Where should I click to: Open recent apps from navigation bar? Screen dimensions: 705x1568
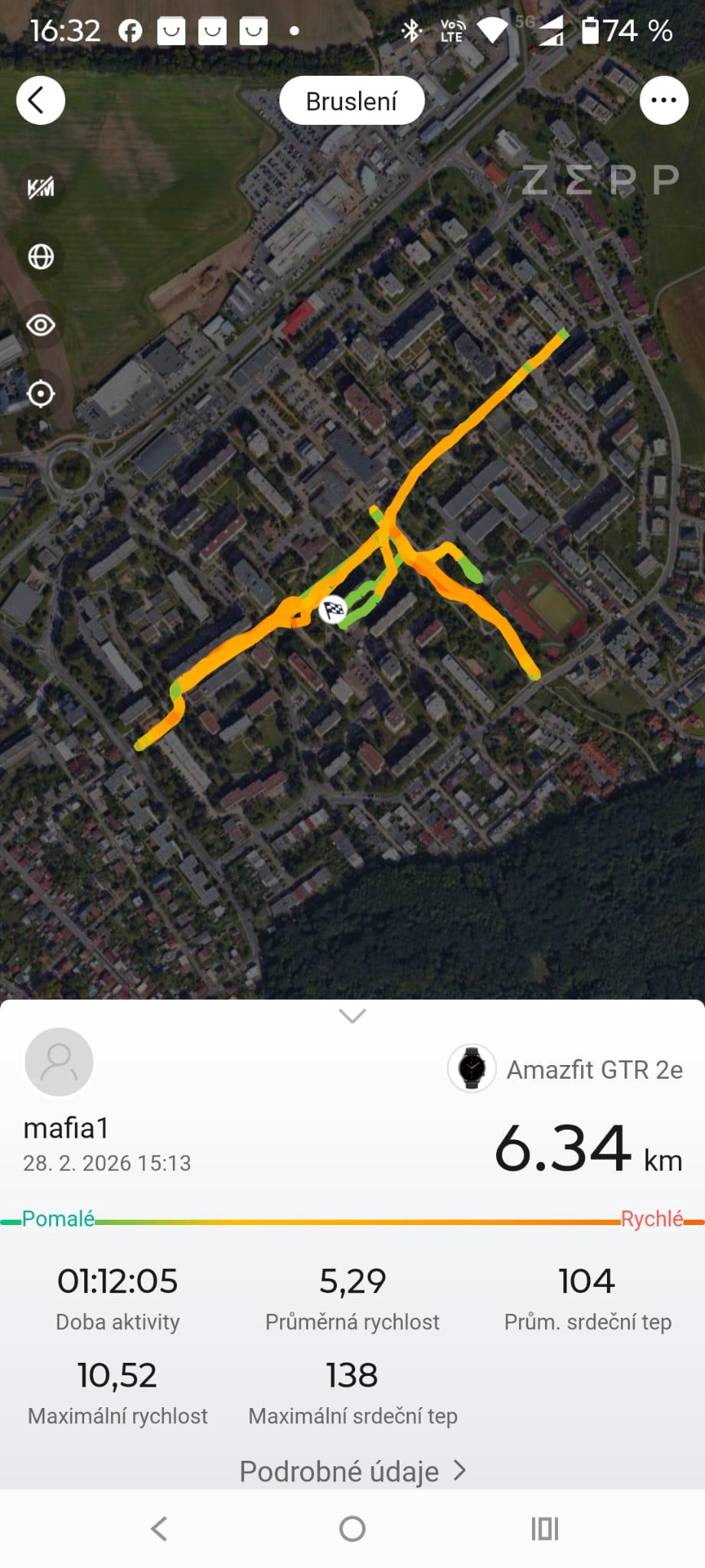(x=544, y=1529)
